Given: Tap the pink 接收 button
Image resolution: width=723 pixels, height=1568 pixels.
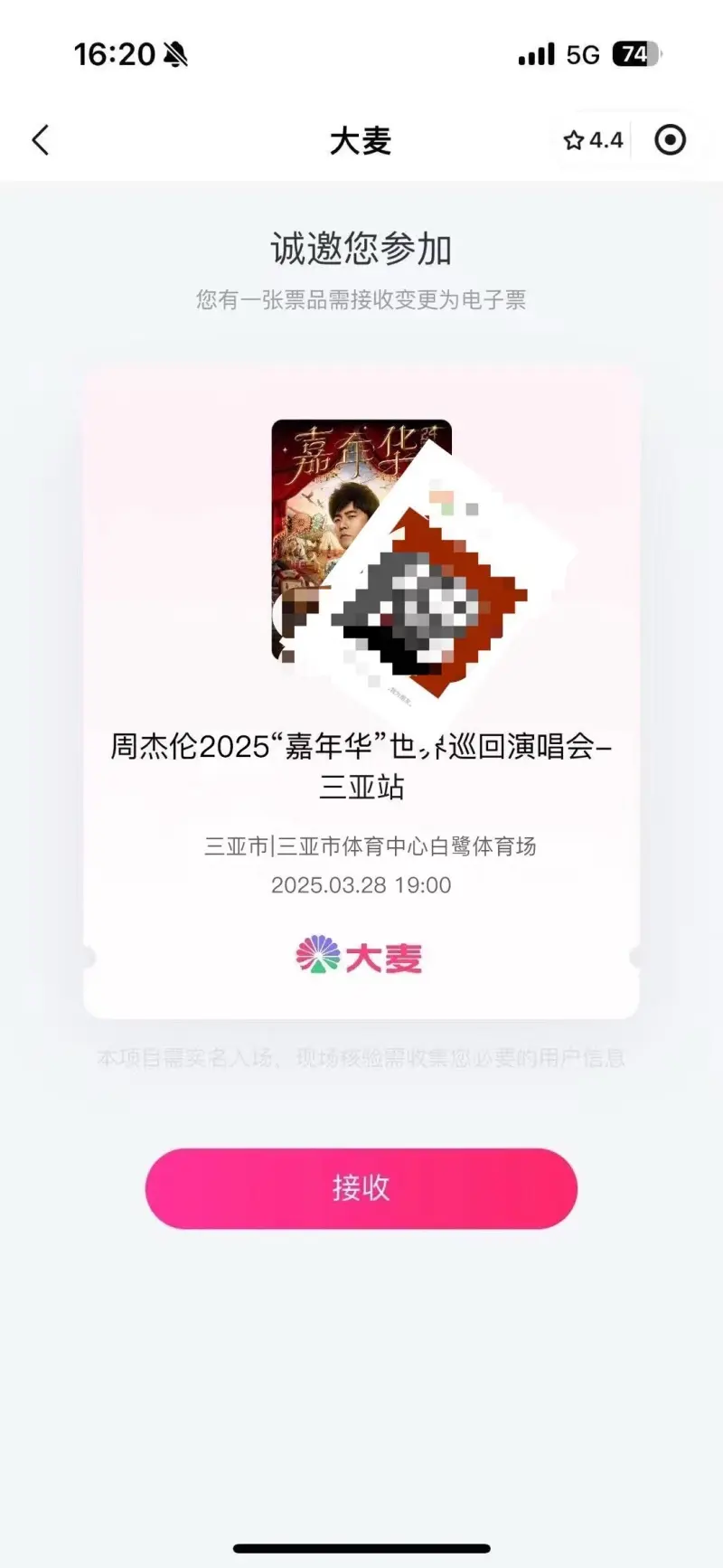Looking at the screenshot, I should (361, 1187).
